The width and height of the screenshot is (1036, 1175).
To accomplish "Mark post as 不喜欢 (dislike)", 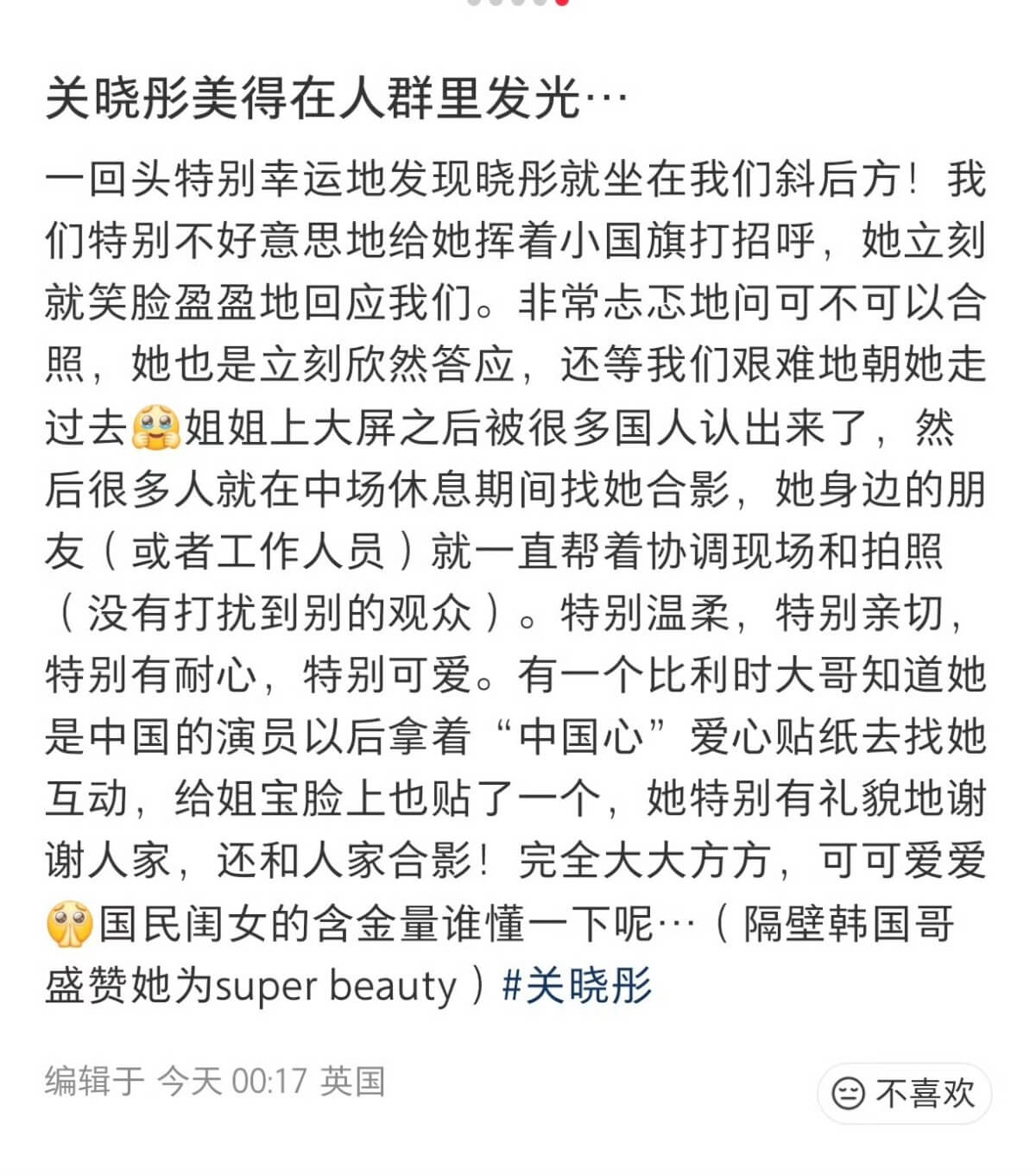I will tap(904, 1093).
